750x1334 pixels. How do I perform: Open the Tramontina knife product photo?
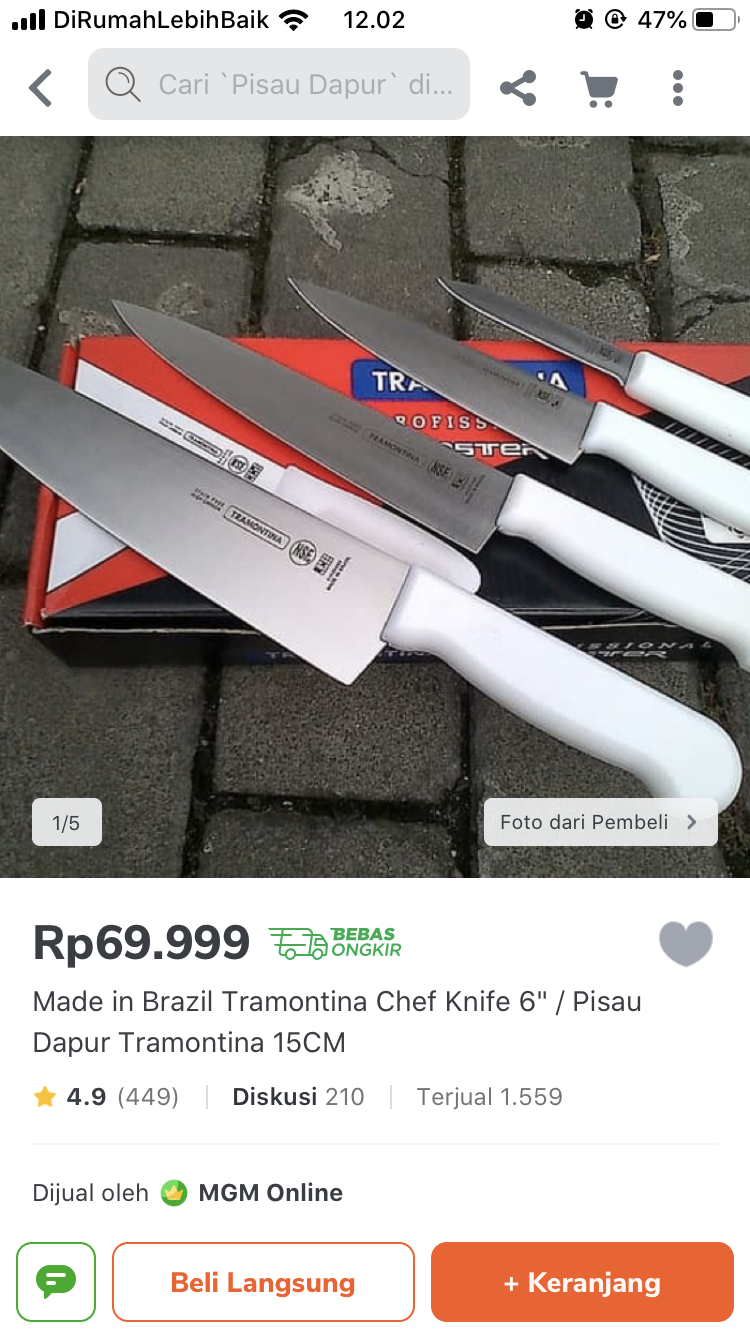pos(375,500)
